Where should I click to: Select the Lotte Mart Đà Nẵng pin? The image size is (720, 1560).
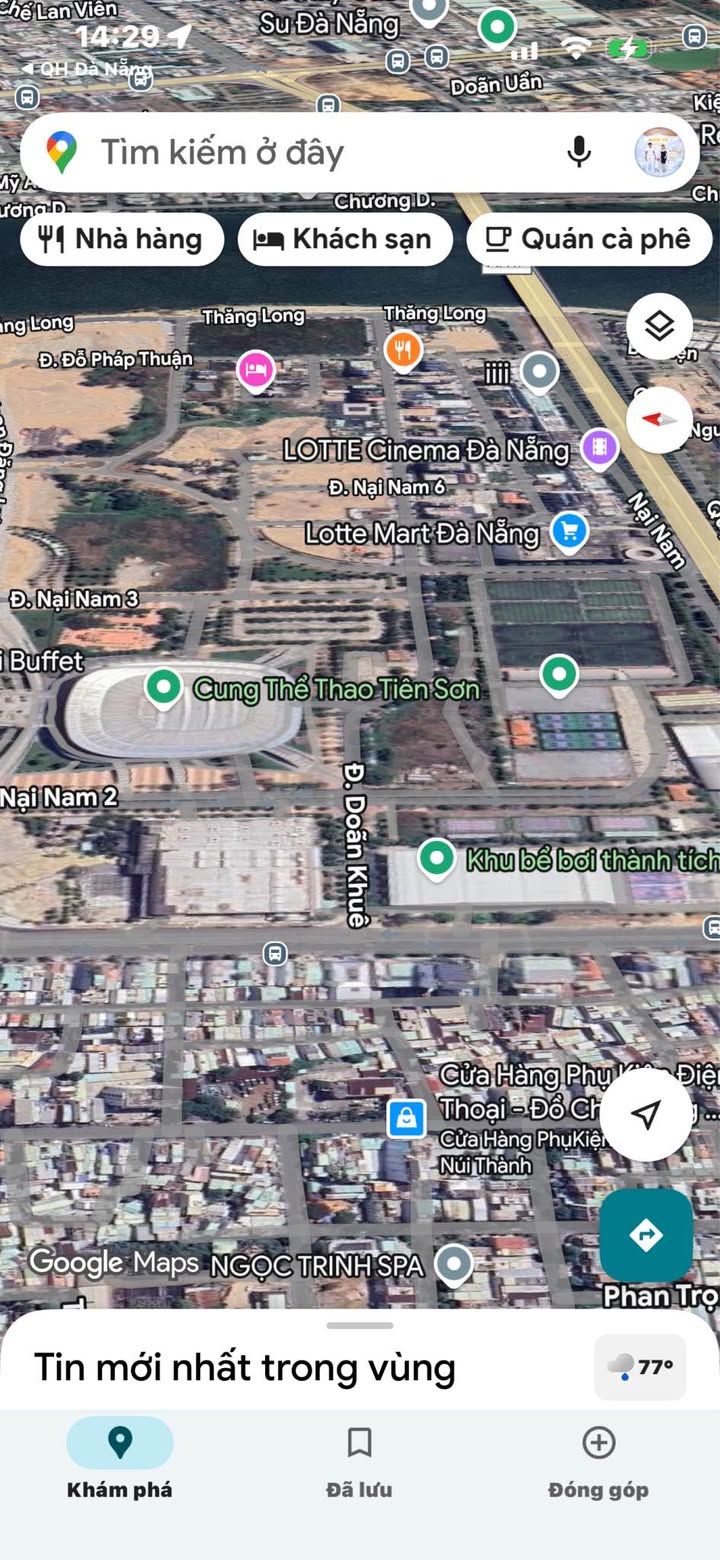(x=569, y=531)
